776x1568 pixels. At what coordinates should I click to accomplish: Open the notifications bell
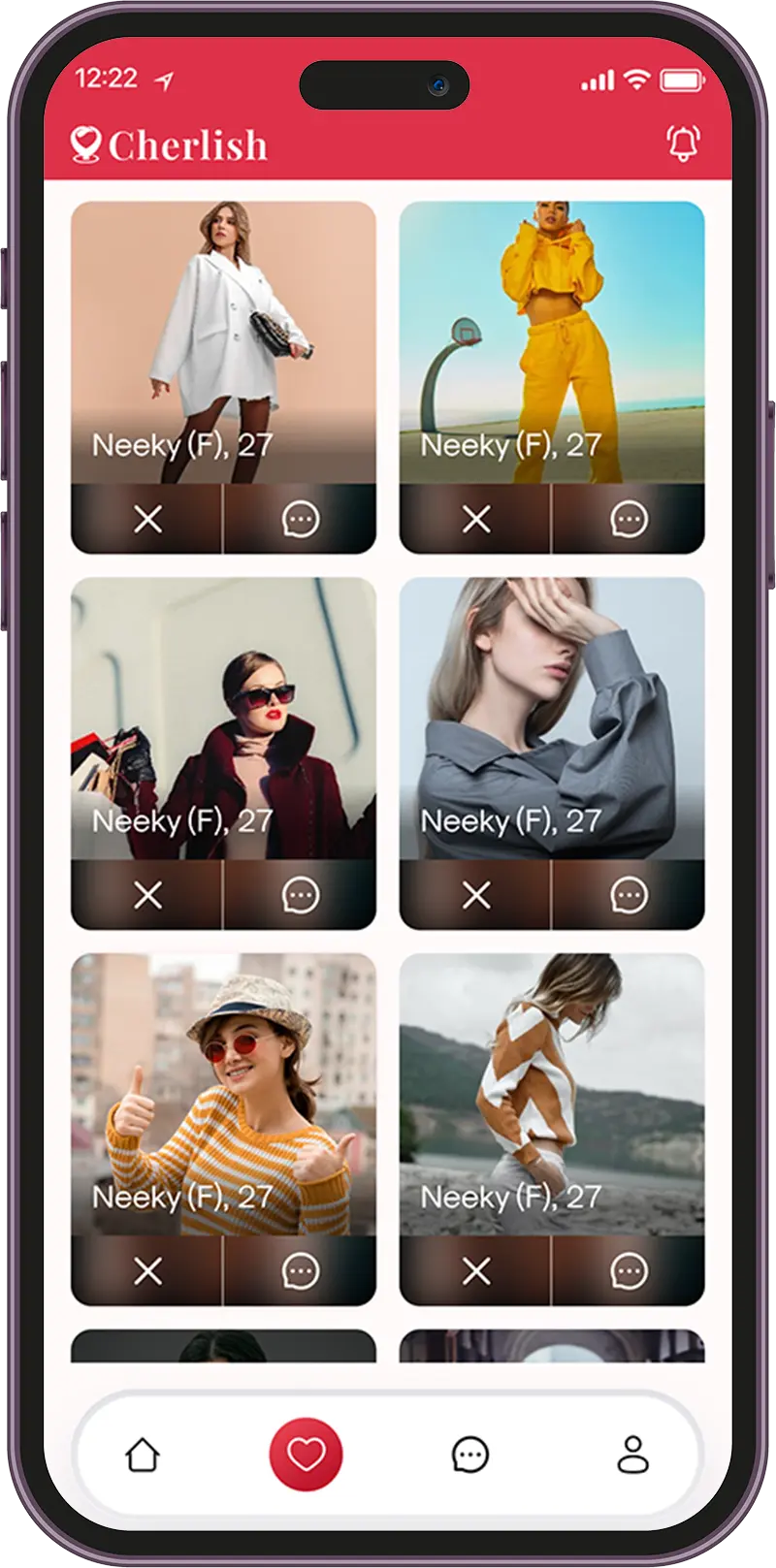pos(683,144)
